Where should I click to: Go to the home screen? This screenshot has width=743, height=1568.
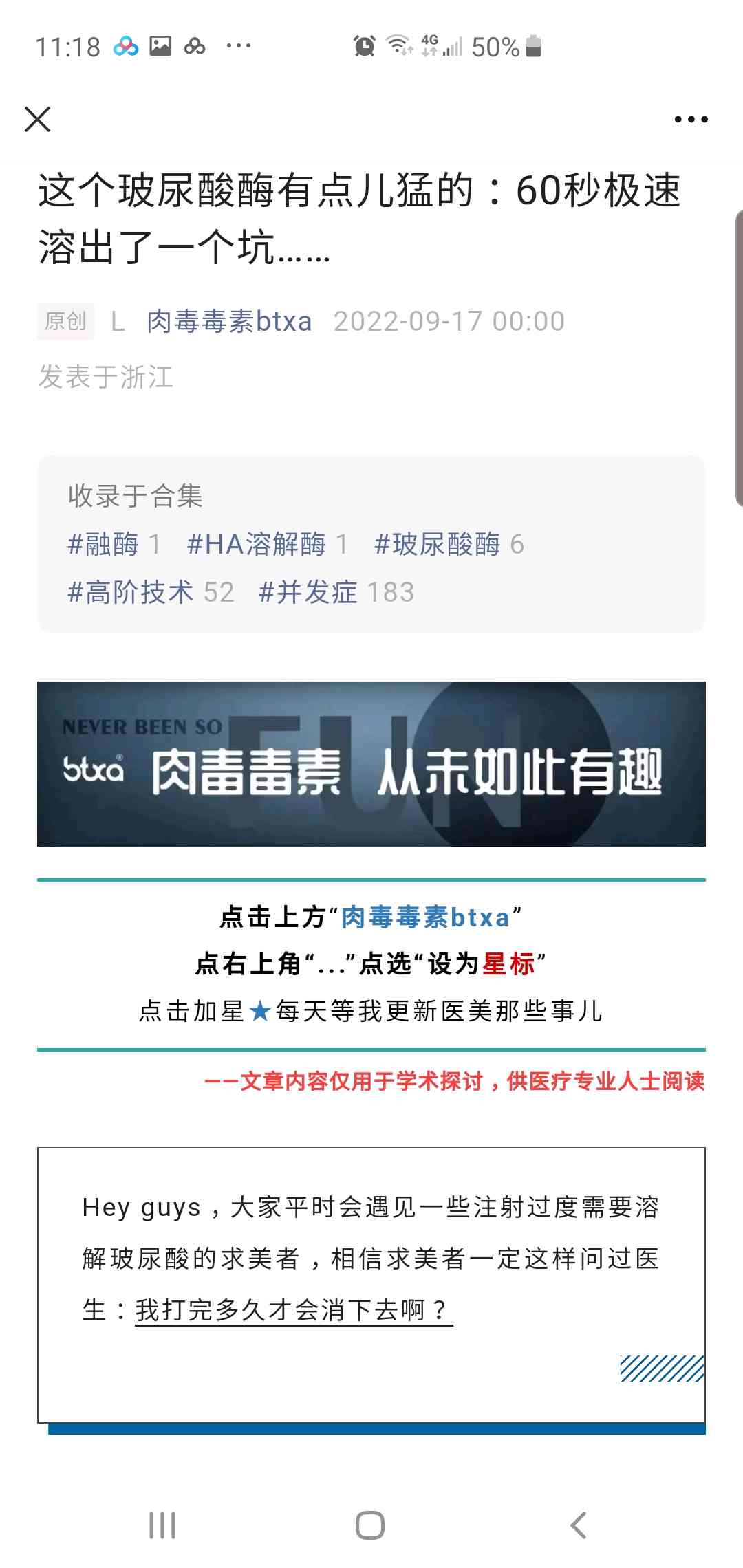pyautogui.click(x=370, y=1525)
